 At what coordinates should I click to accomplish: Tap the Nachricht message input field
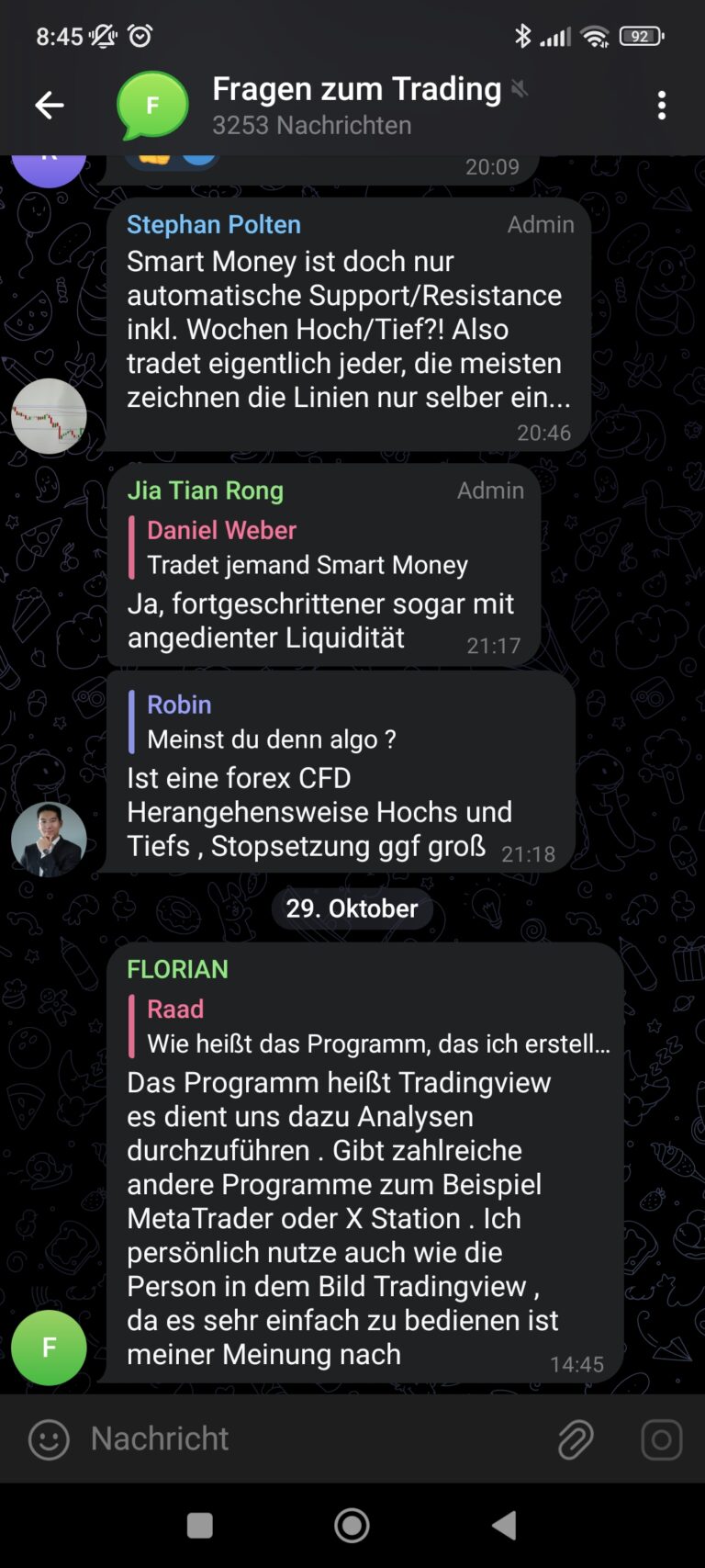point(275,1438)
